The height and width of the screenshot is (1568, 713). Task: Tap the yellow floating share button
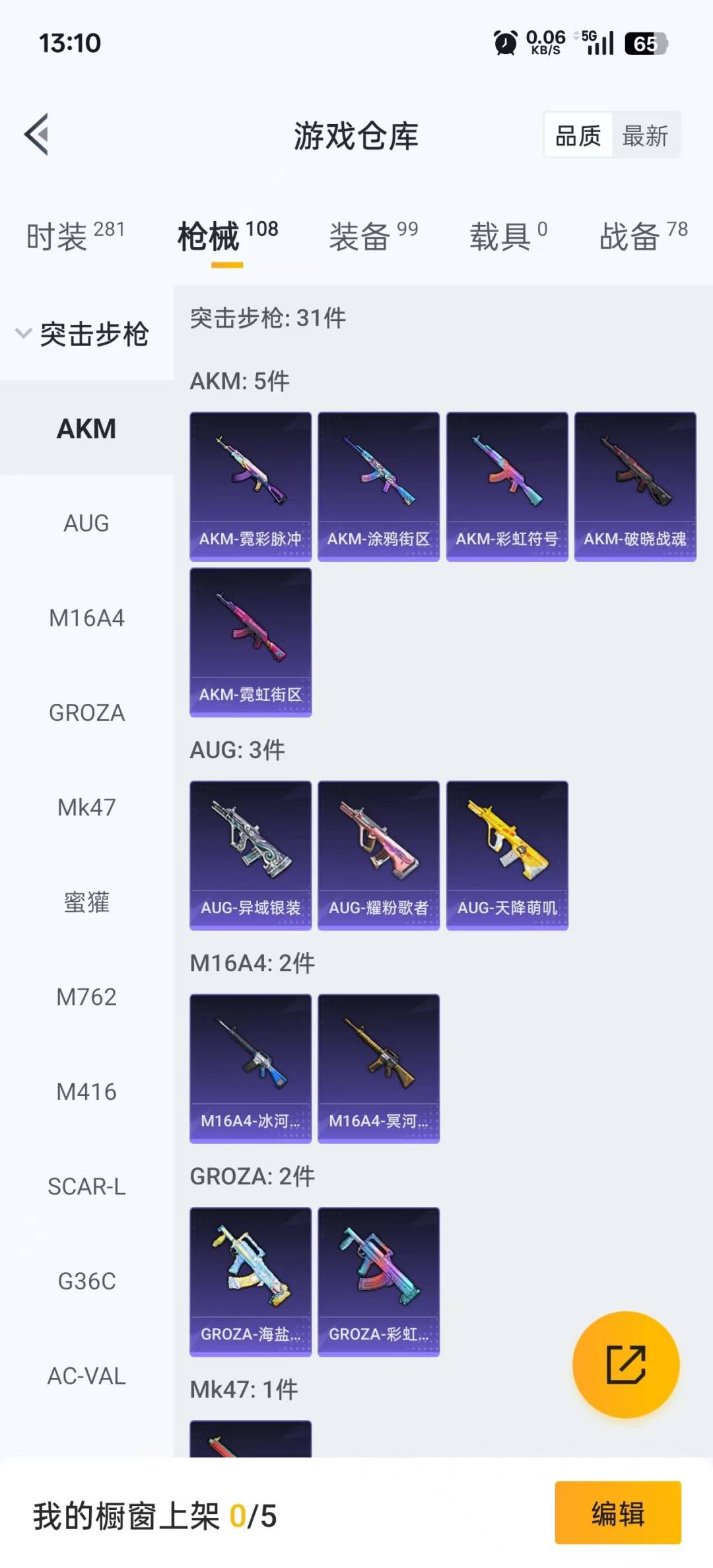pyautogui.click(x=625, y=1365)
